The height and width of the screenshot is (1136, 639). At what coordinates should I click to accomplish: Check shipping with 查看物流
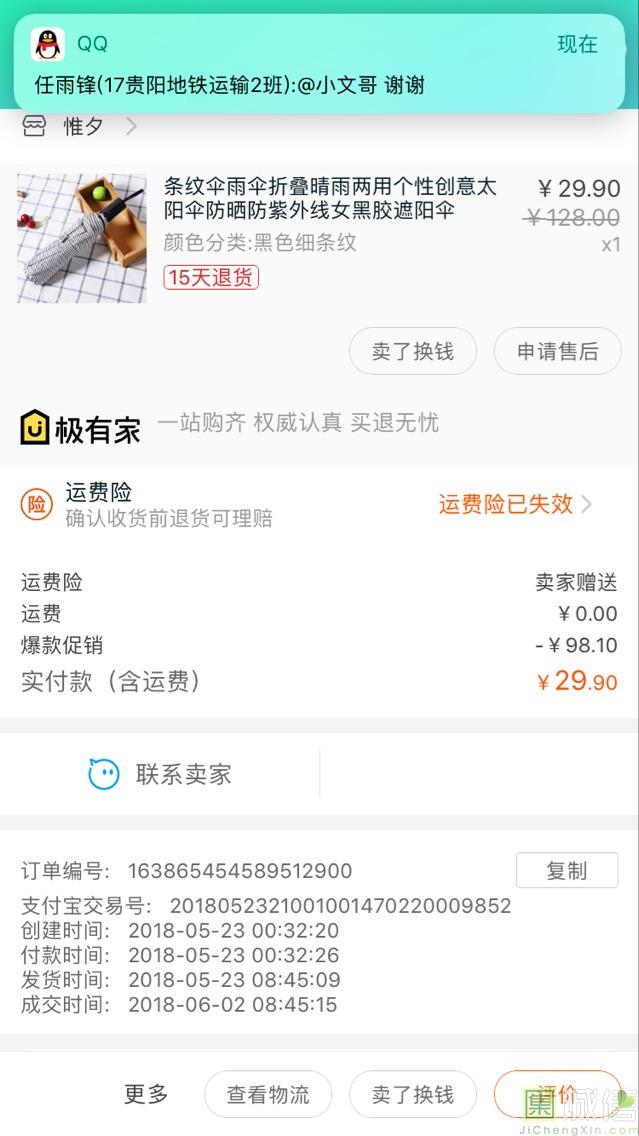pos(268,1095)
